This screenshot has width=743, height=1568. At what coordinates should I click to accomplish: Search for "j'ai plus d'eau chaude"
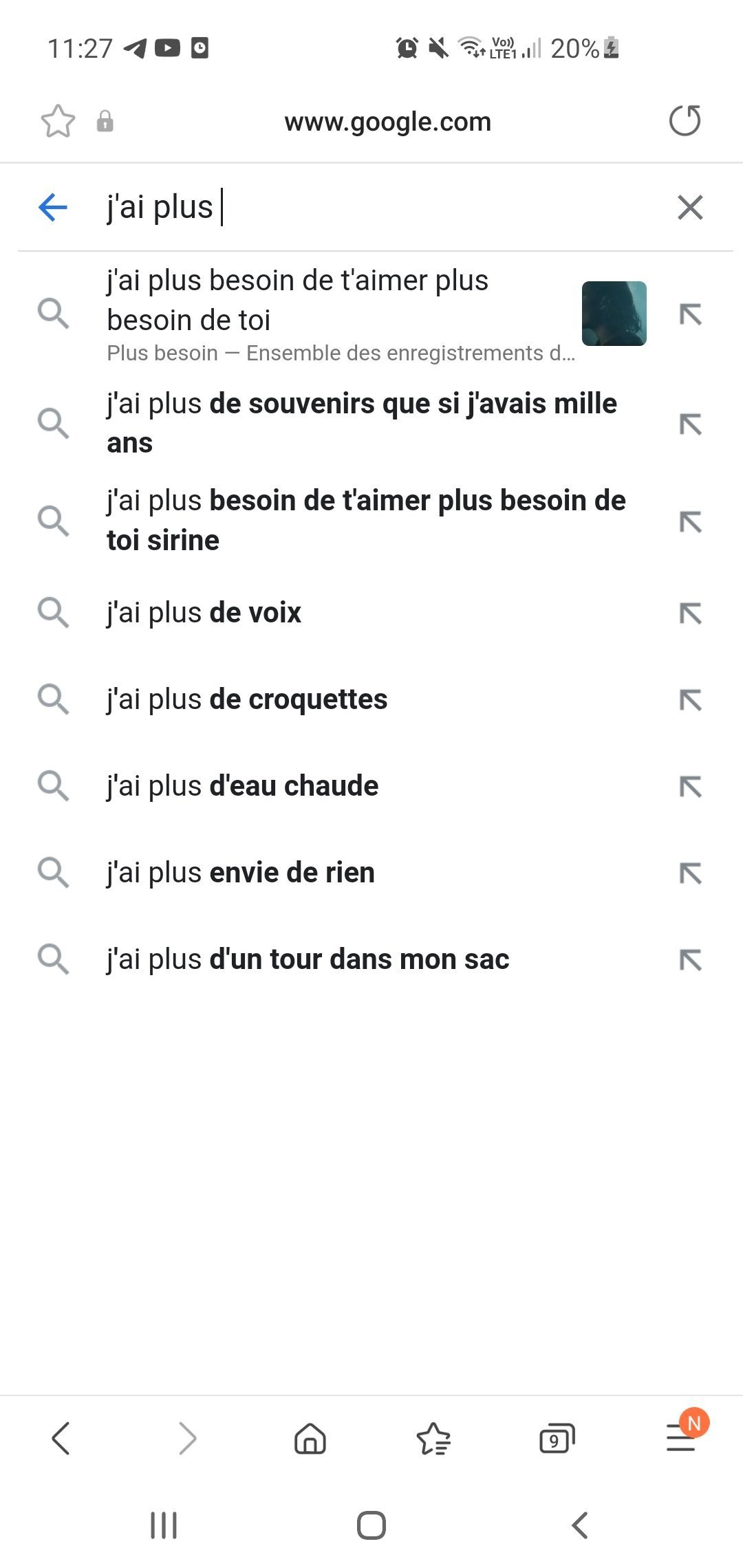(x=371, y=786)
